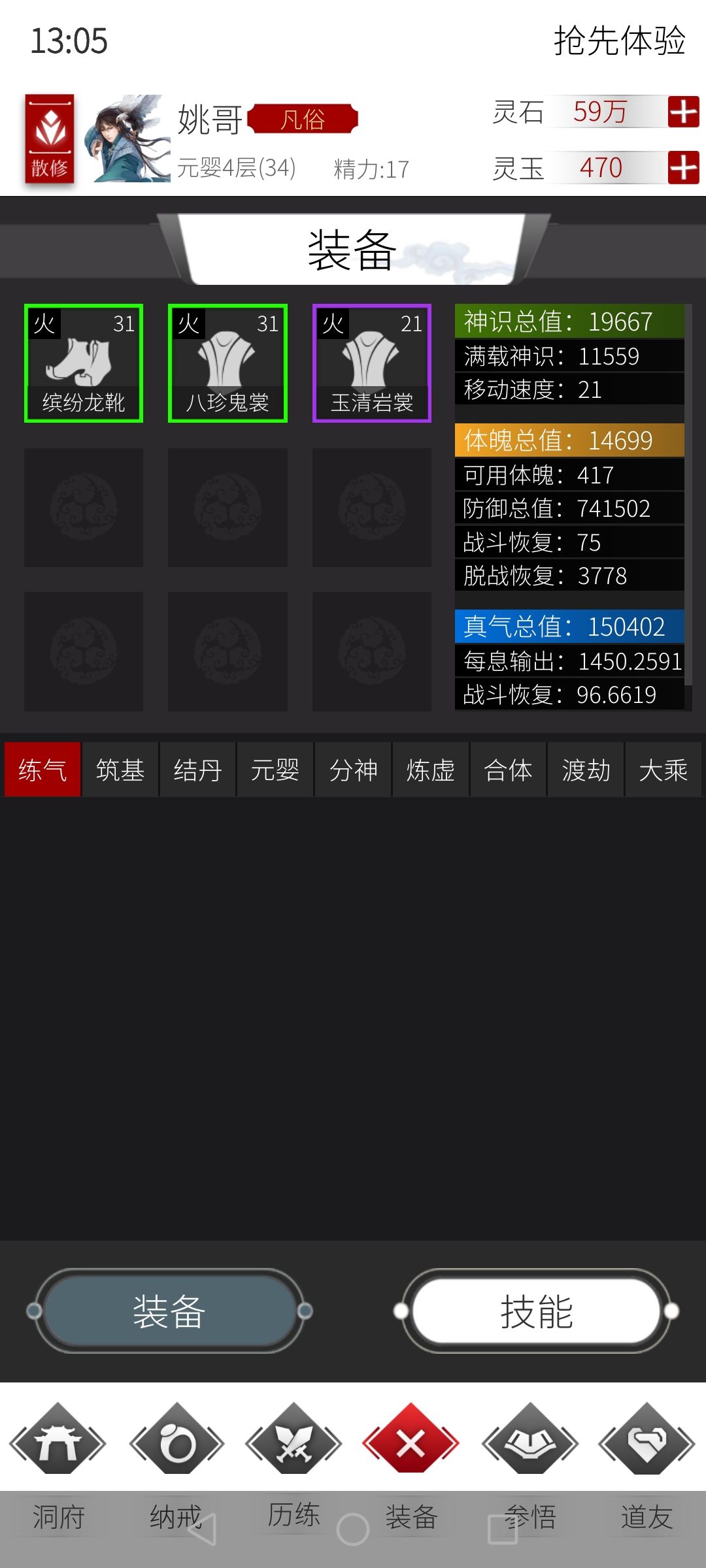706x1568 pixels.
Task: Switch to the 大乘 tab
Action: 664,770
